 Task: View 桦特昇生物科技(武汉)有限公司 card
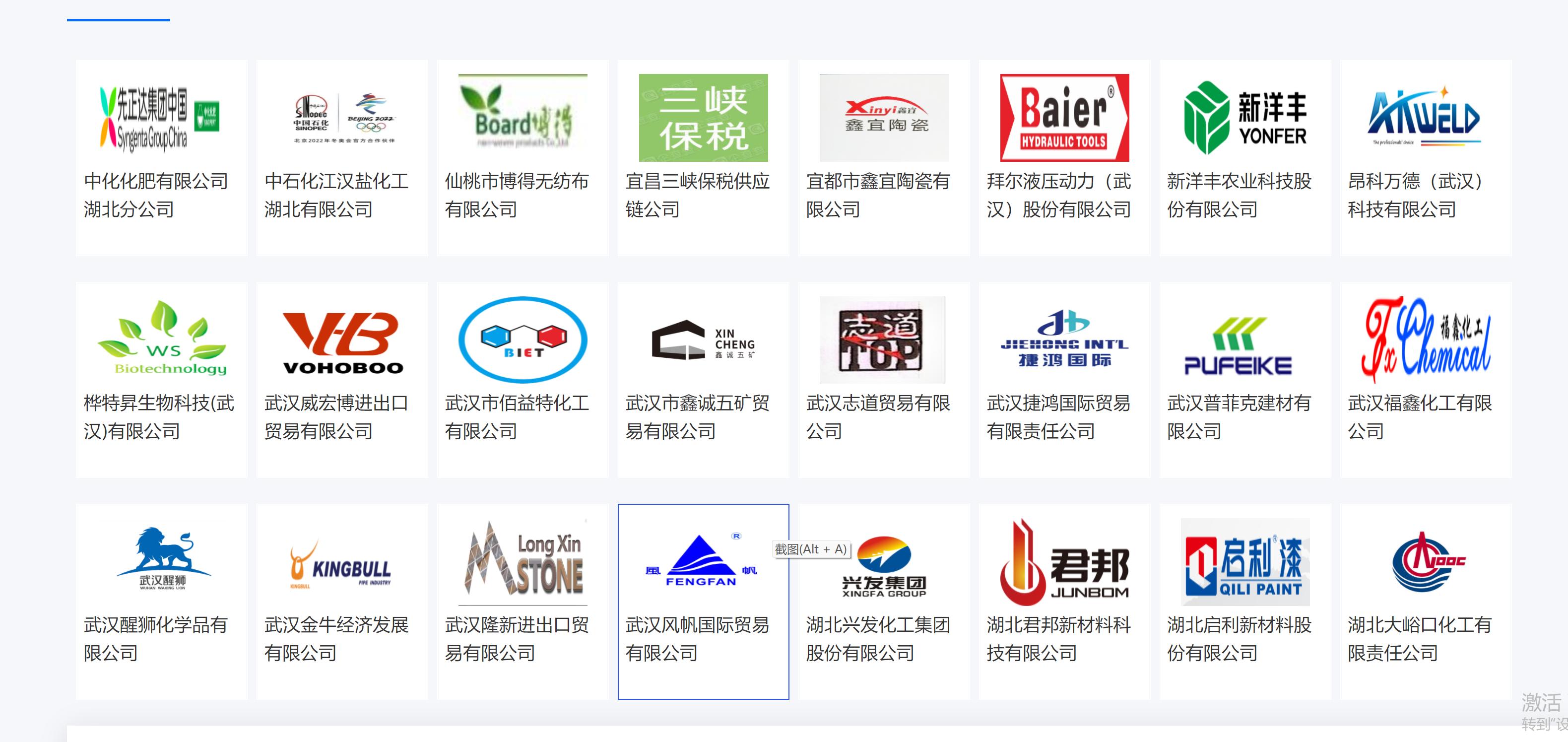(161, 379)
